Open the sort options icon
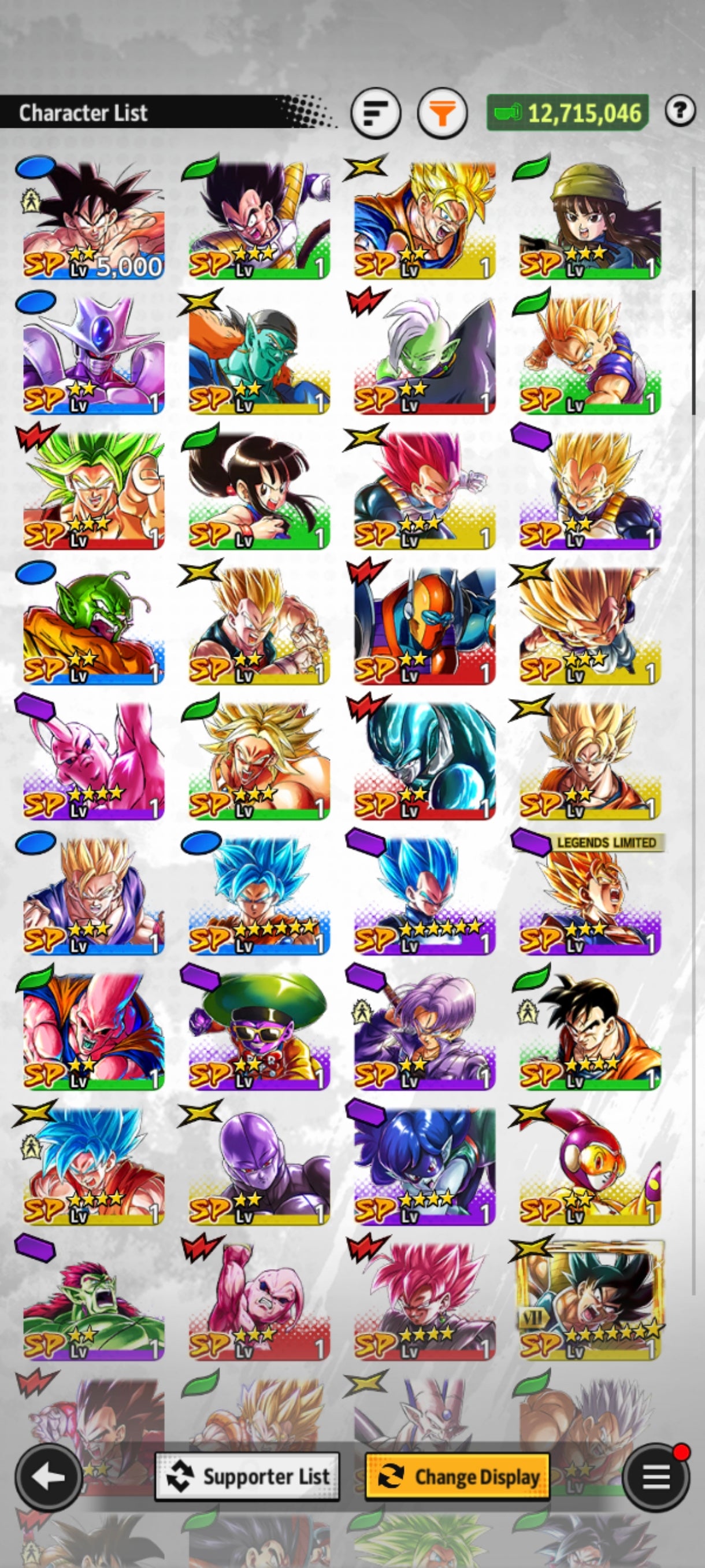The height and width of the screenshot is (1568, 705). (375, 113)
